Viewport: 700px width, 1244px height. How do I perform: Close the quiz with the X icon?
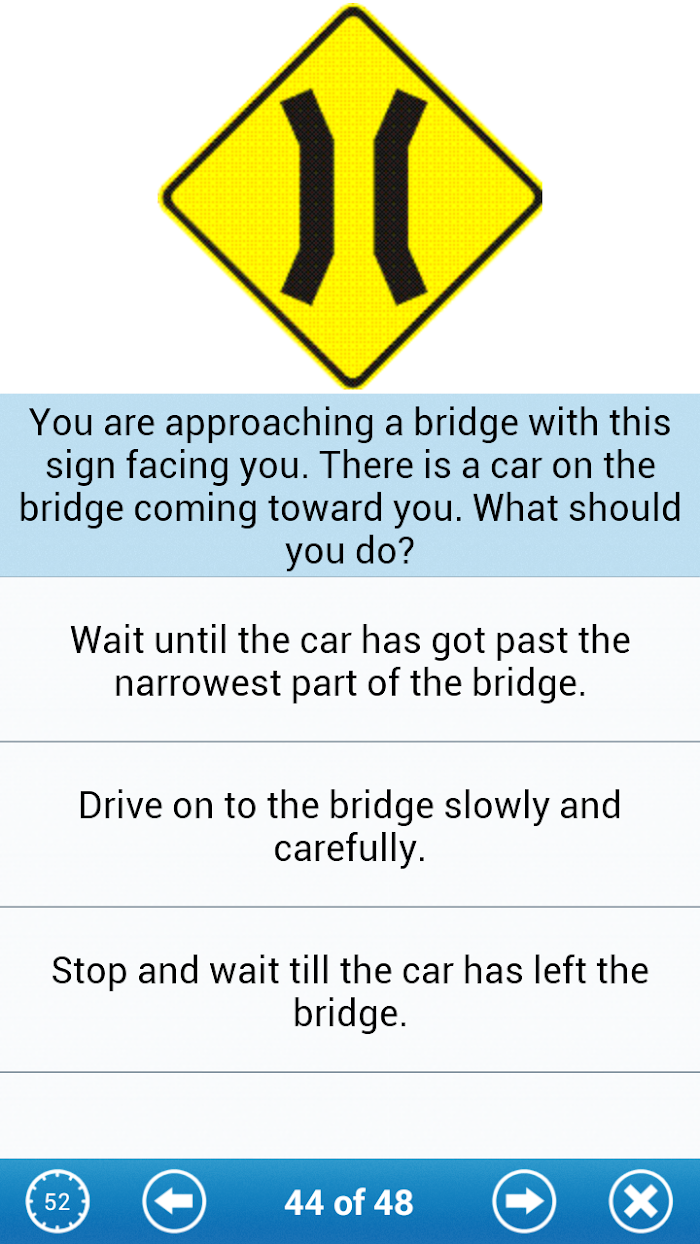point(641,1201)
